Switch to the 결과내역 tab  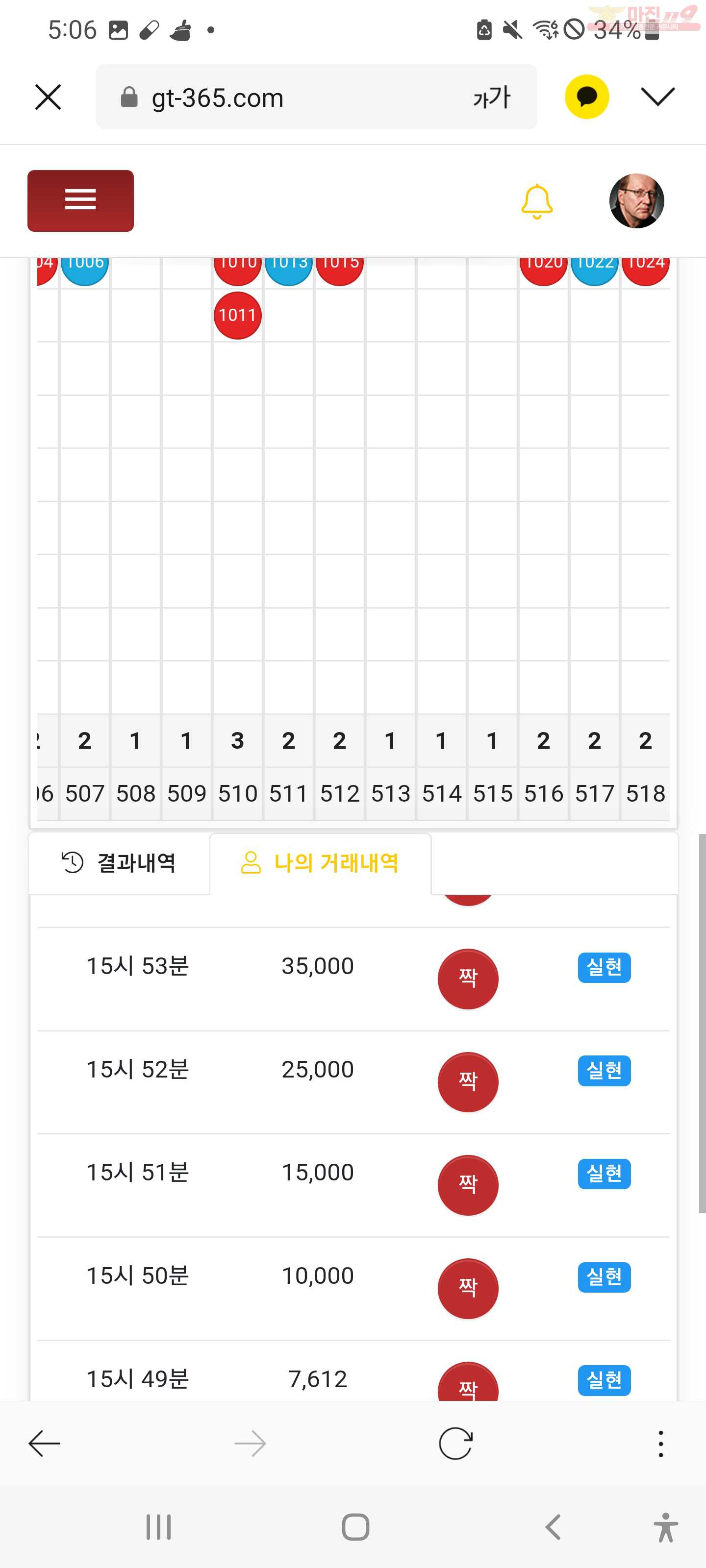point(120,862)
